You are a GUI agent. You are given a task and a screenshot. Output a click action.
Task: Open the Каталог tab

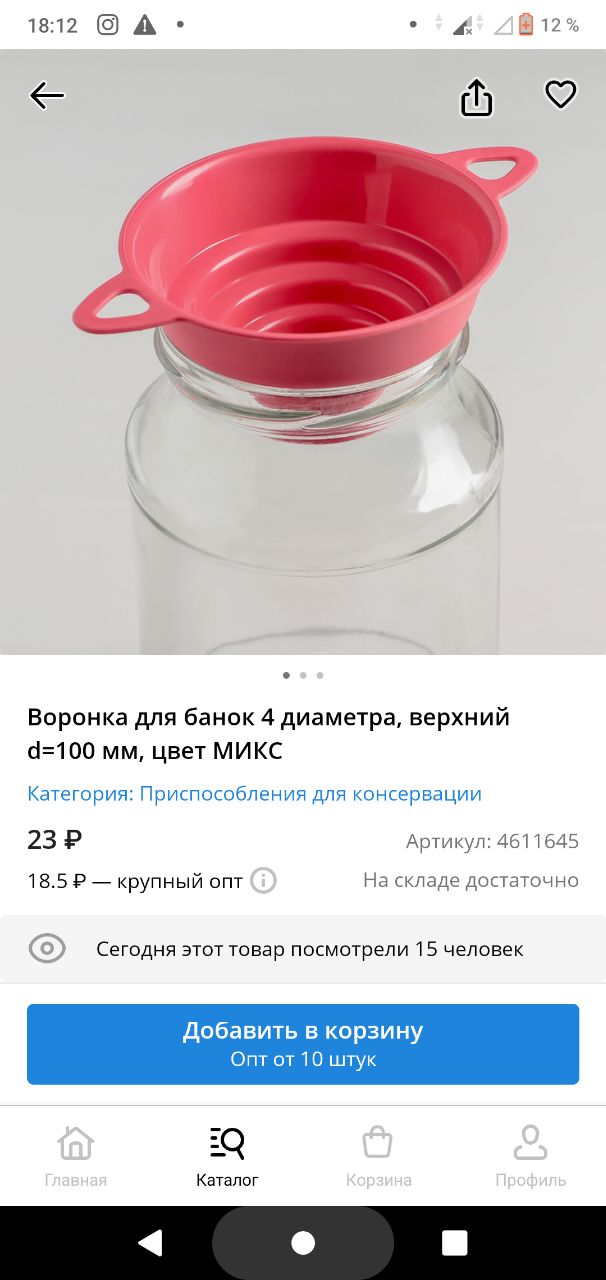[227, 1156]
